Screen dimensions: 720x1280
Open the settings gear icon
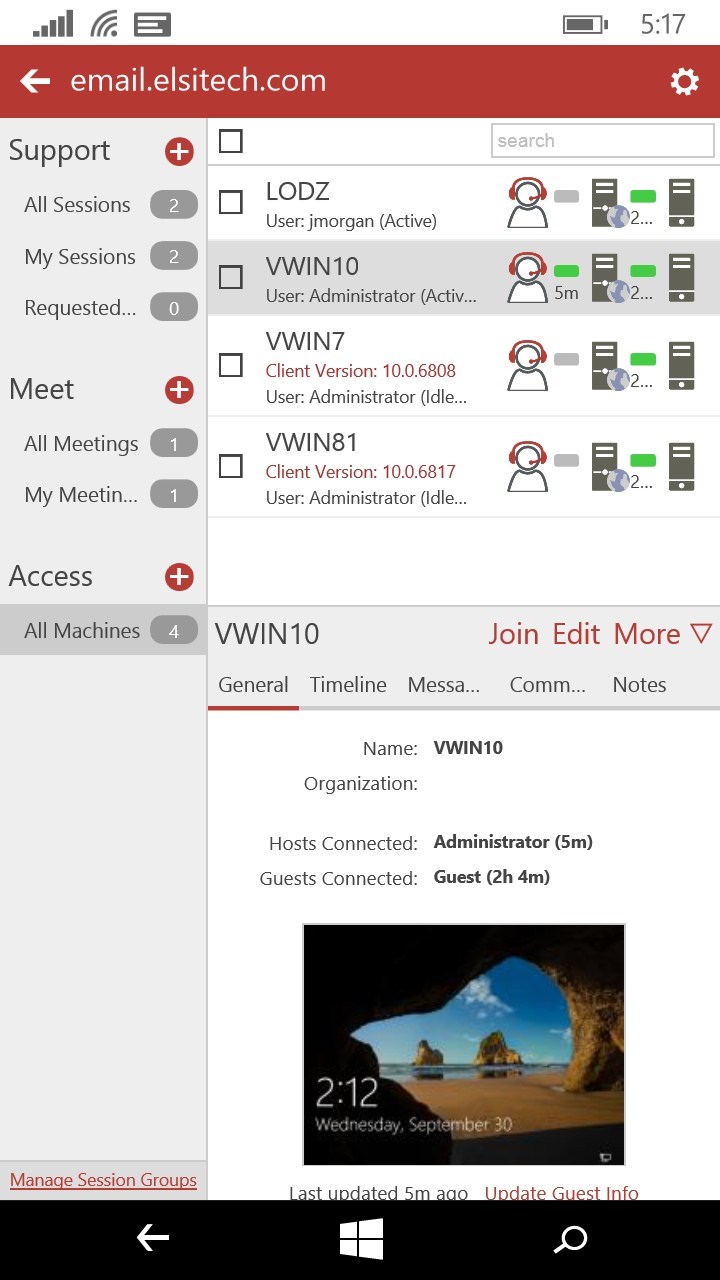684,82
